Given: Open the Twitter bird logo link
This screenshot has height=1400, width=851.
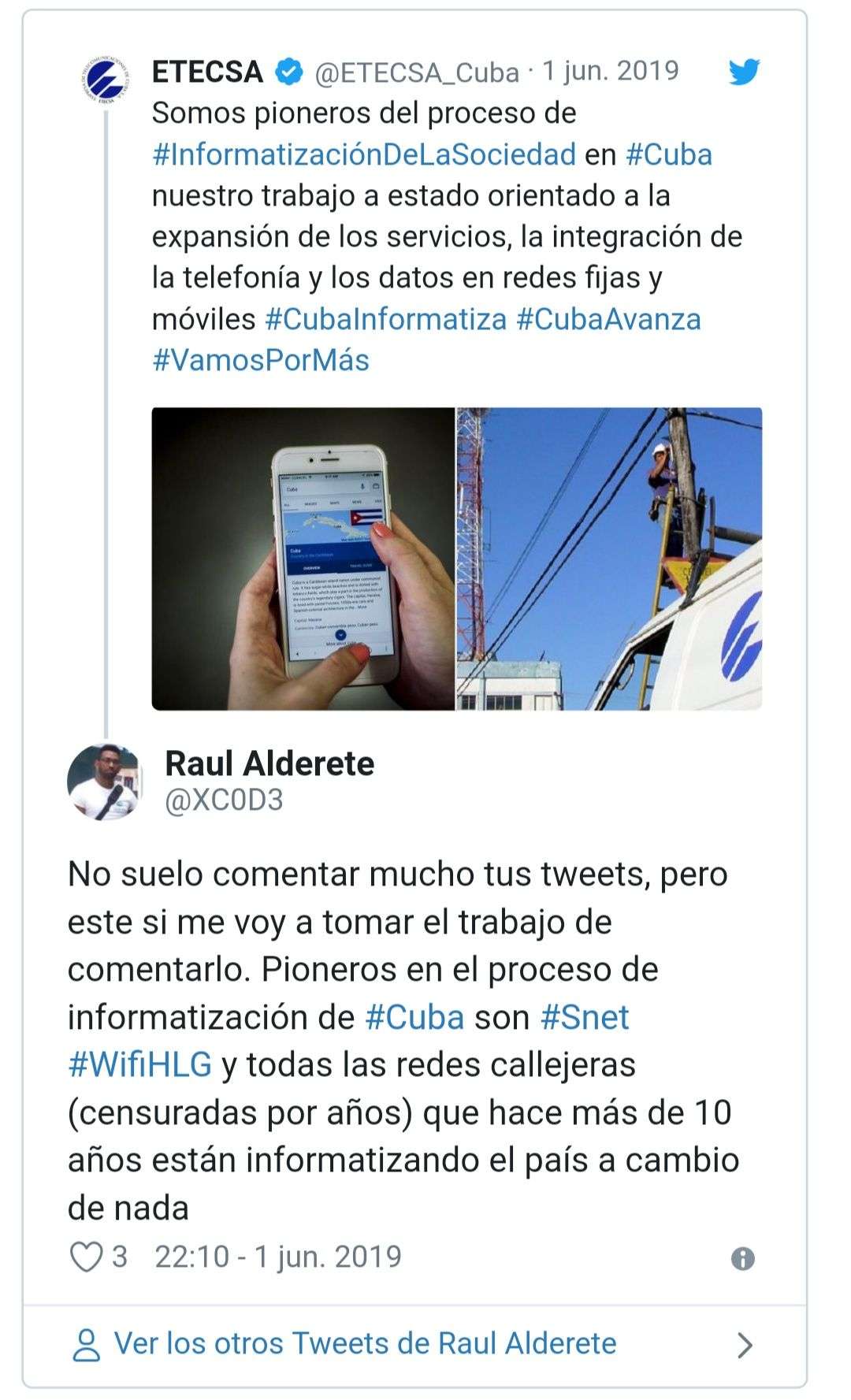Looking at the screenshot, I should (x=743, y=72).
